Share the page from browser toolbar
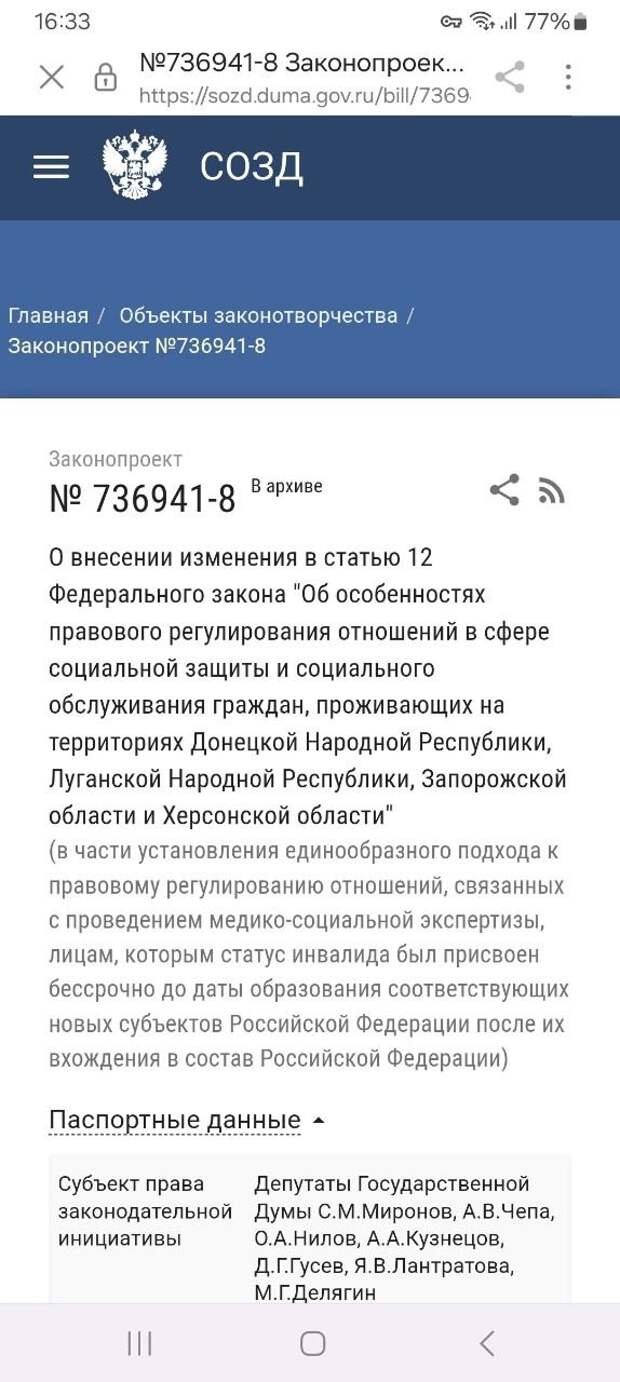Image resolution: width=620 pixels, height=1382 pixels. click(x=510, y=77)
